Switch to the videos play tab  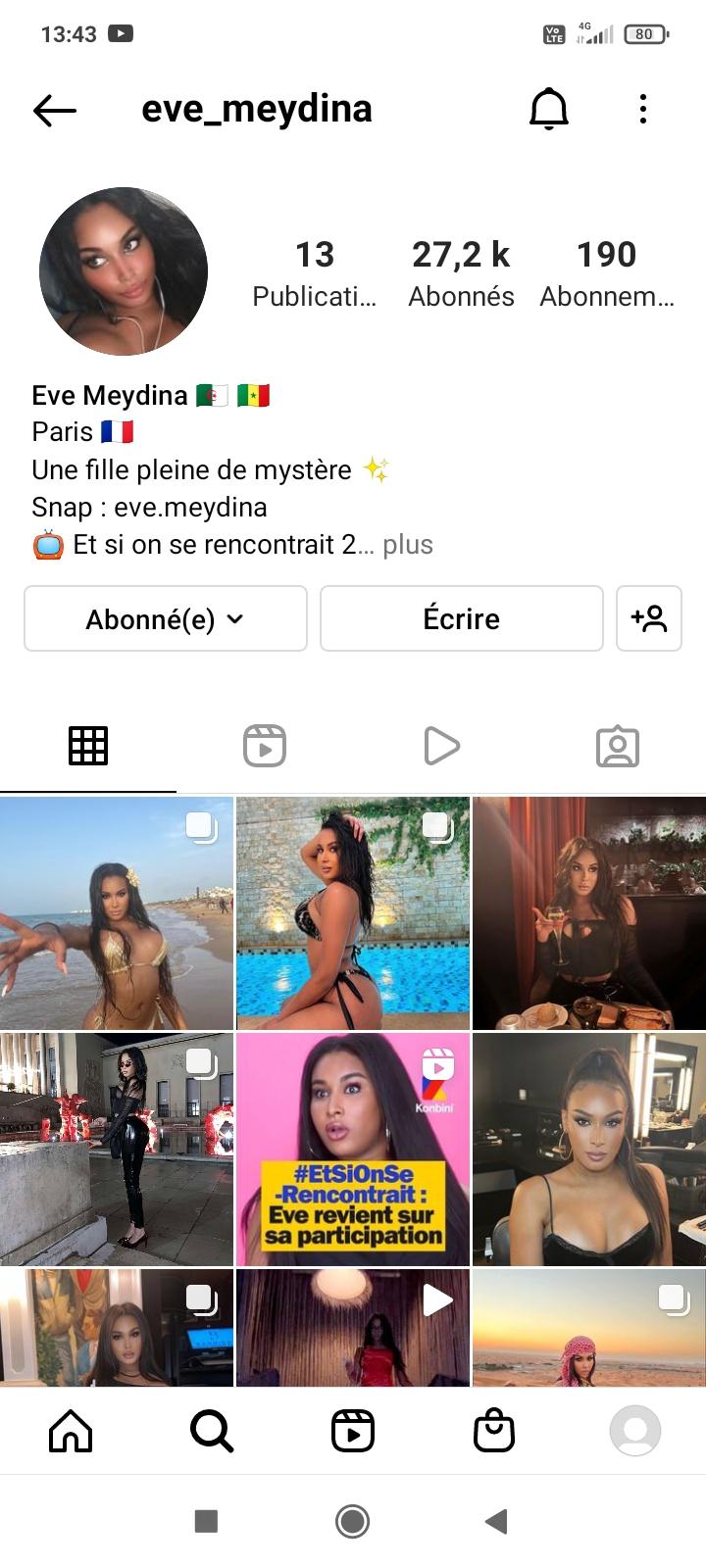441,746
